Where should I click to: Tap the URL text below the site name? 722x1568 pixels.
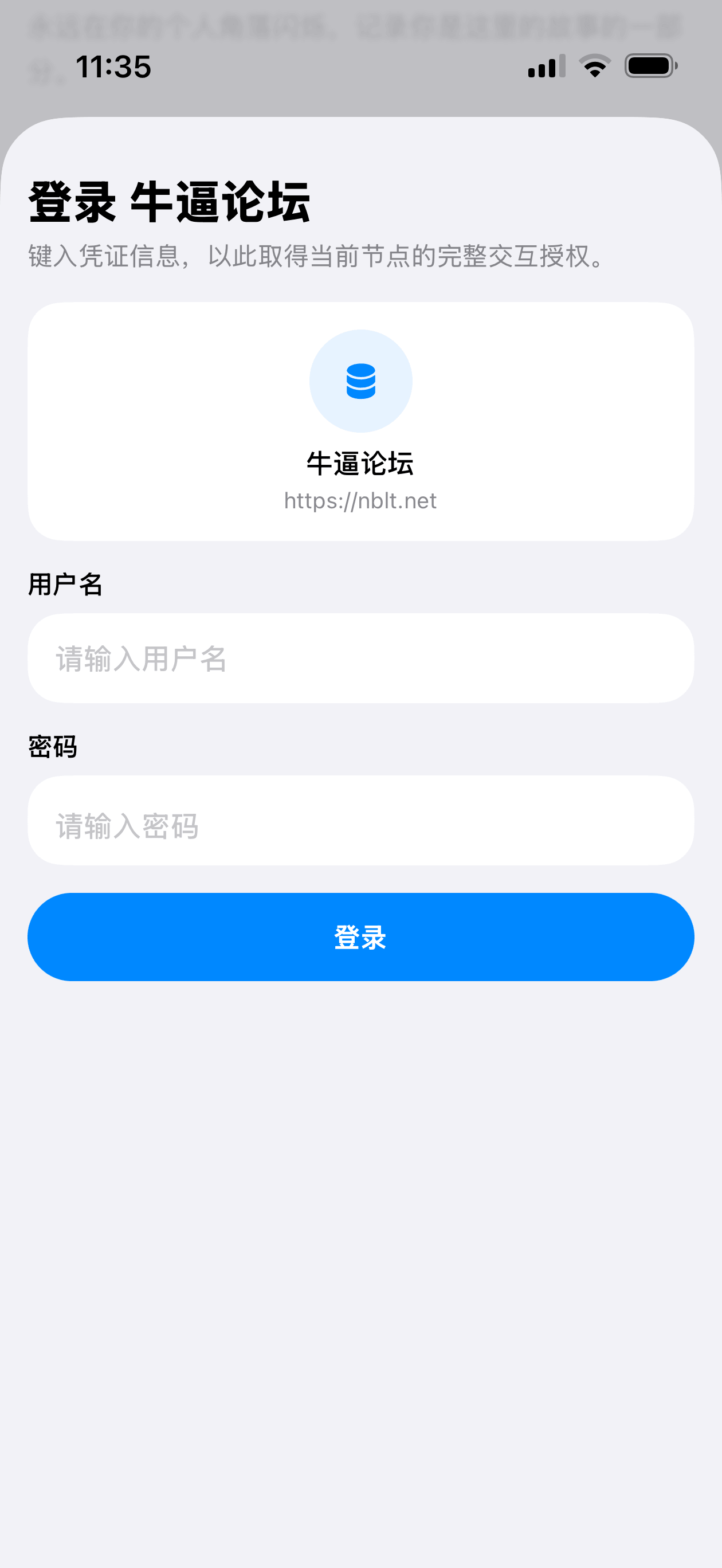(x=360, y=500)
